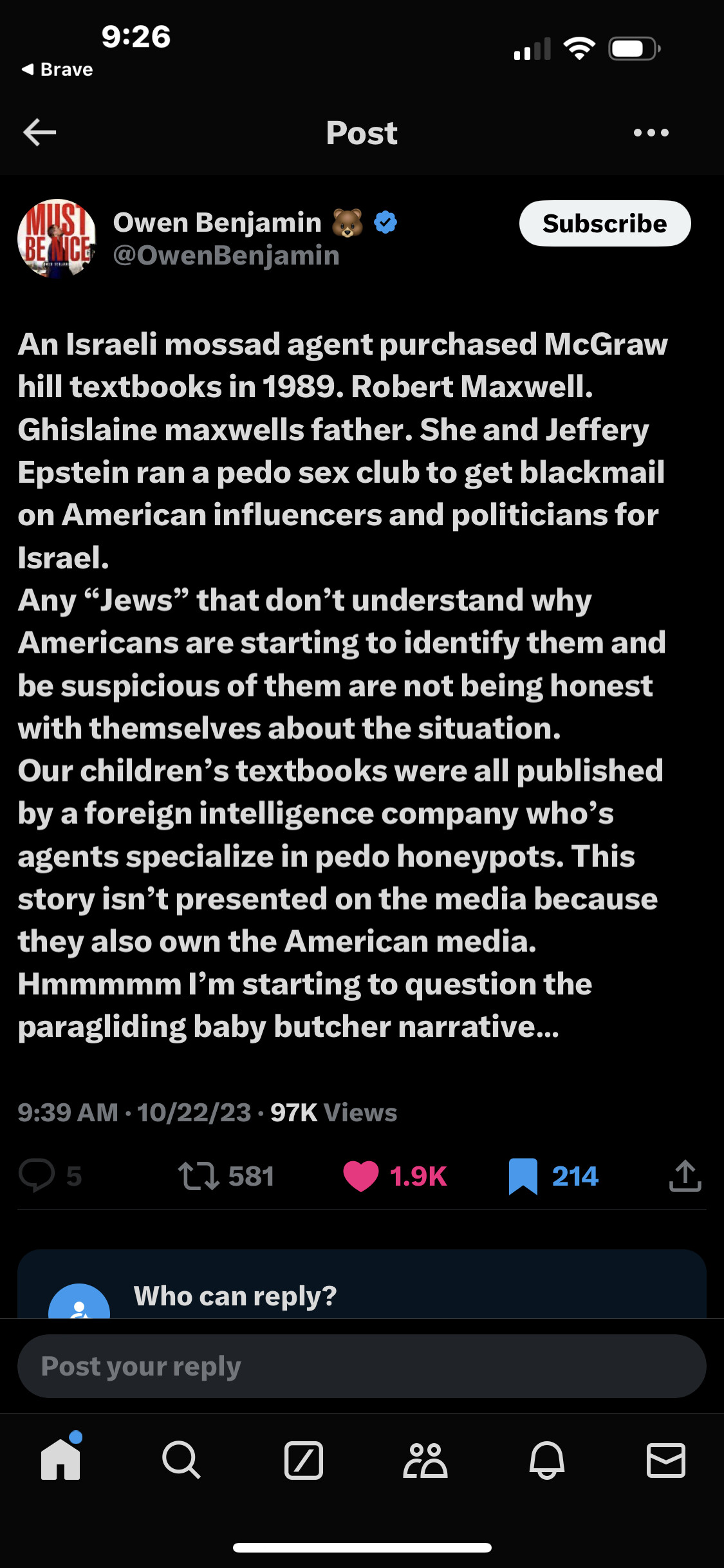Image resolution: width=724 pixels, height=1568 pixels.
Task: Tap the Post your reply field
Action: [362, 1366]
